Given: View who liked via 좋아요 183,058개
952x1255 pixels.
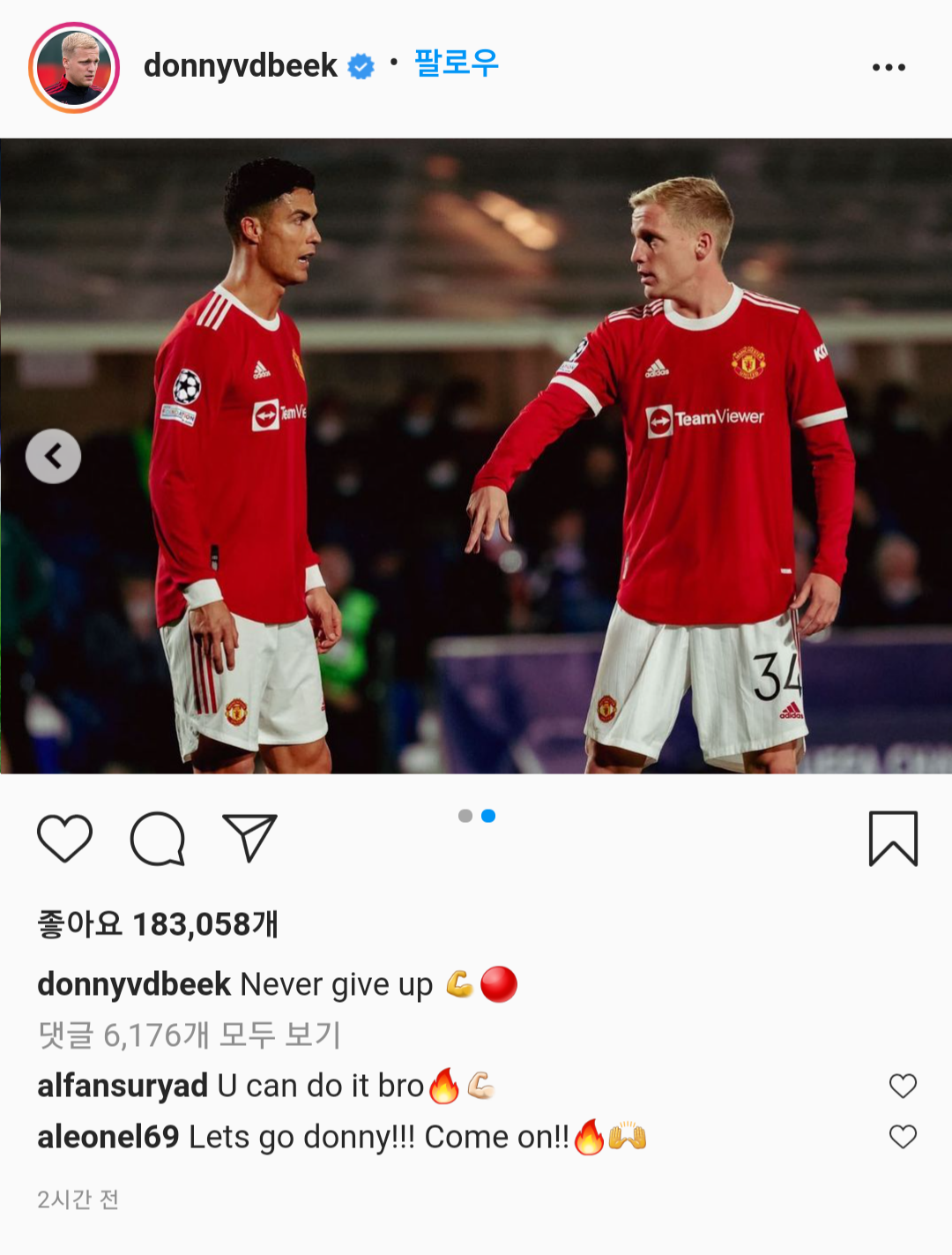Looking at the screenshot, I should 158,924.
